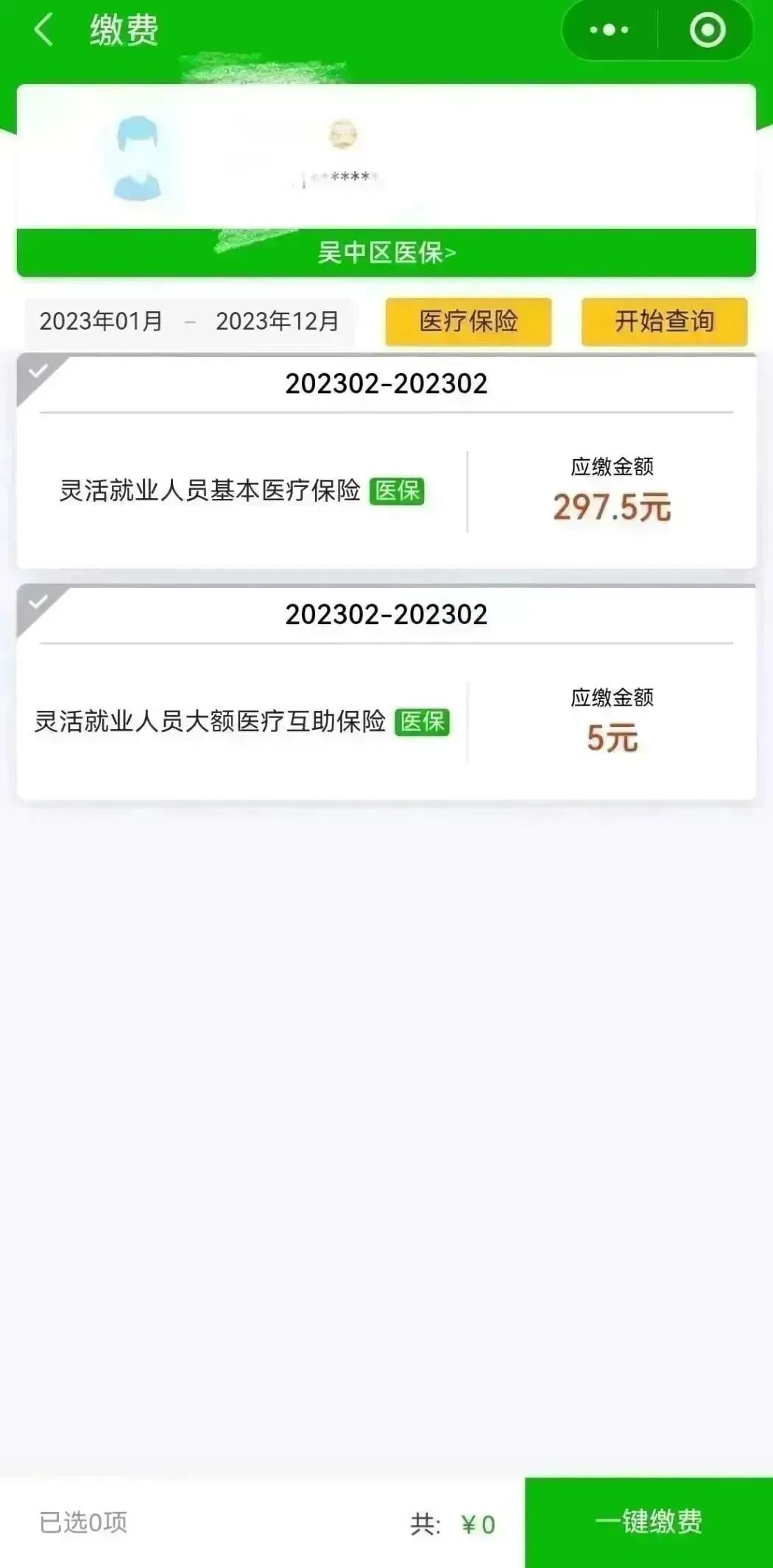Choose the insurance type 医疗保险
The width and height of the screenshot is (773, 1568).
click(x=468, y=322)
